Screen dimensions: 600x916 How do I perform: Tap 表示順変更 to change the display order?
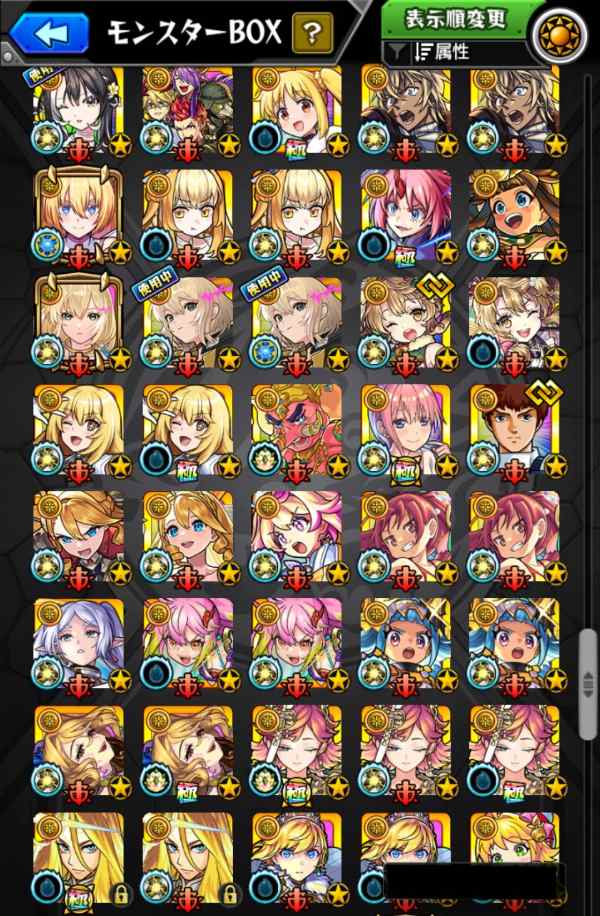[x=456, y=19]
